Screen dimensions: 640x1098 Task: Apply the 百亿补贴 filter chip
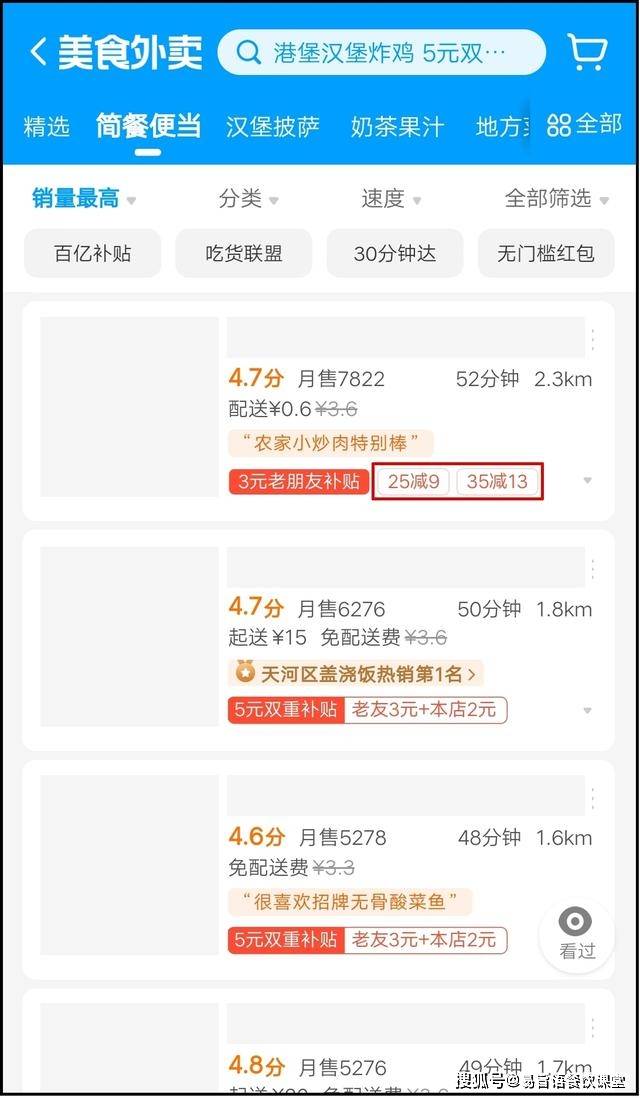(x=92, y=254)
